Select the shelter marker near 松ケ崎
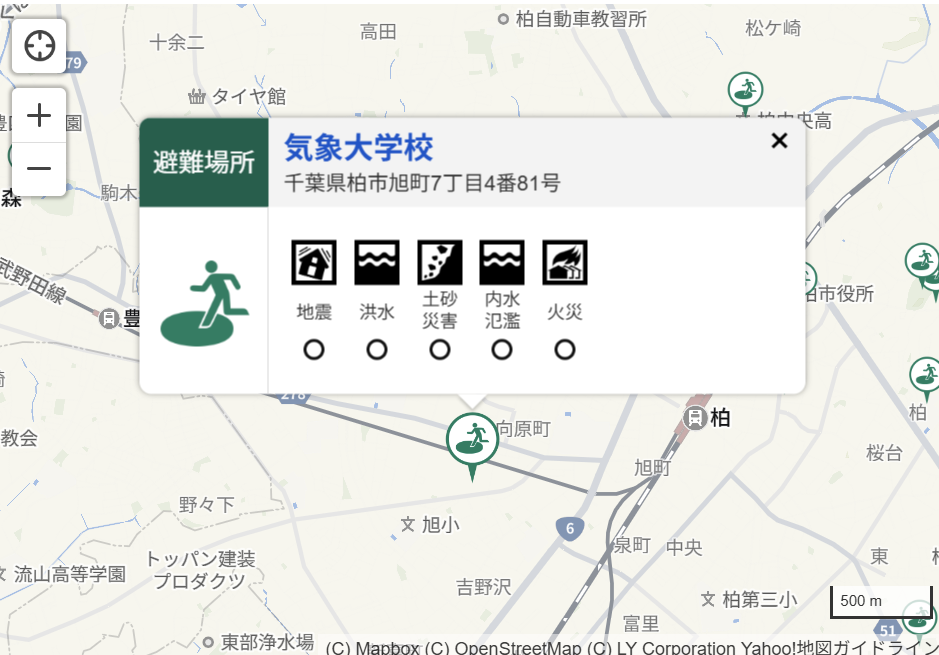 [745, 90]
